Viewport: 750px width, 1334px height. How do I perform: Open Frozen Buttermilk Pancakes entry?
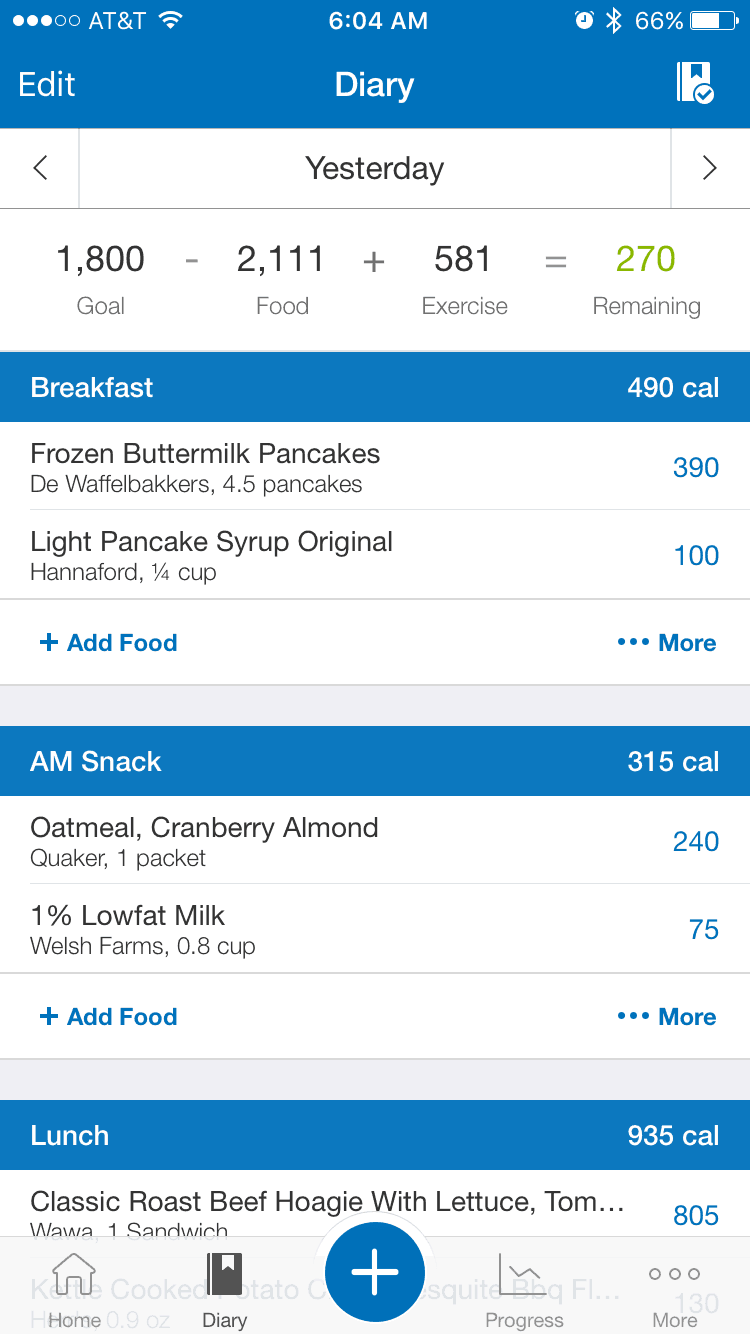[375, 467]
